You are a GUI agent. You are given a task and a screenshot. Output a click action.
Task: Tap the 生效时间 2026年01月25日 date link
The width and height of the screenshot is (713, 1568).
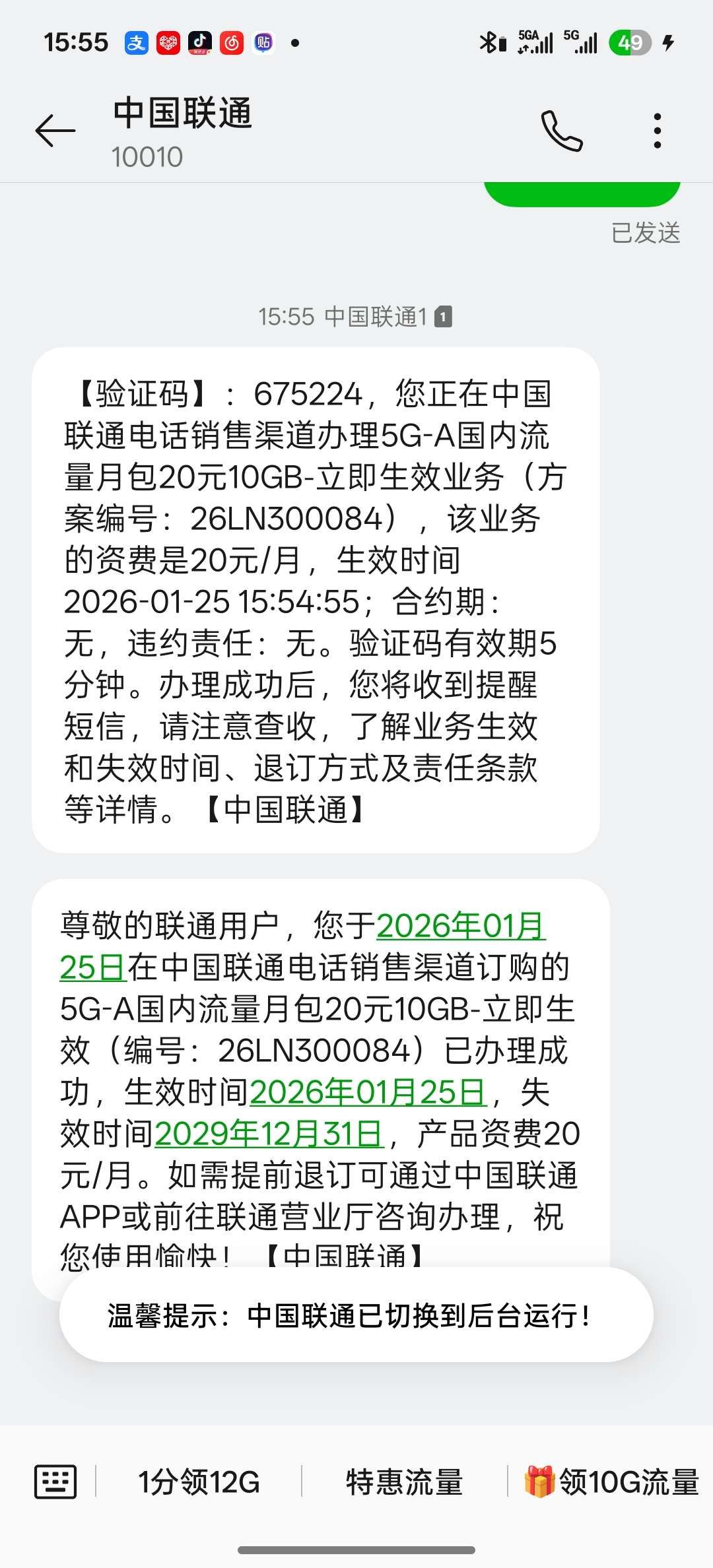368,1092
